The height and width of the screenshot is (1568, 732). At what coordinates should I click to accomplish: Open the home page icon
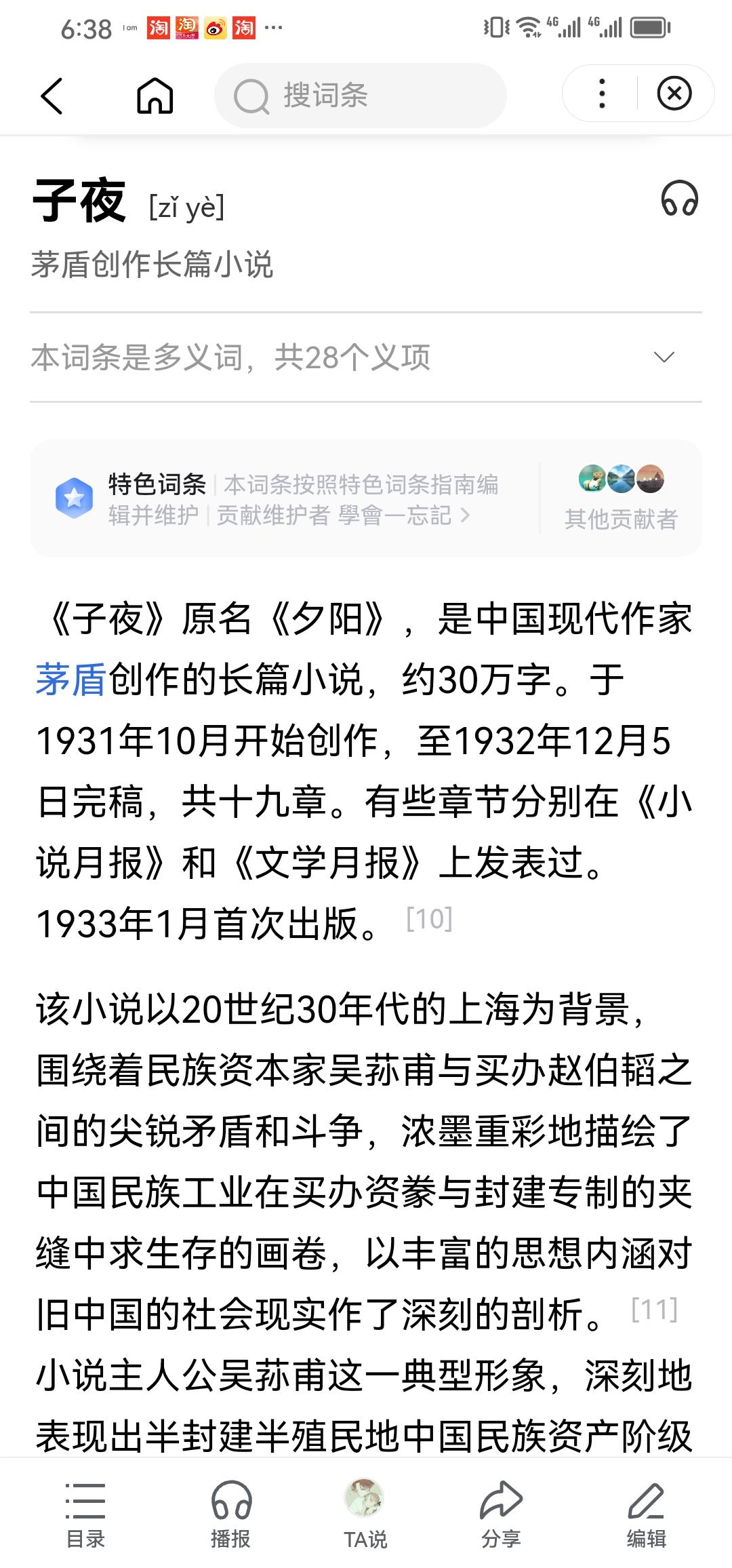tap(155, 95)
